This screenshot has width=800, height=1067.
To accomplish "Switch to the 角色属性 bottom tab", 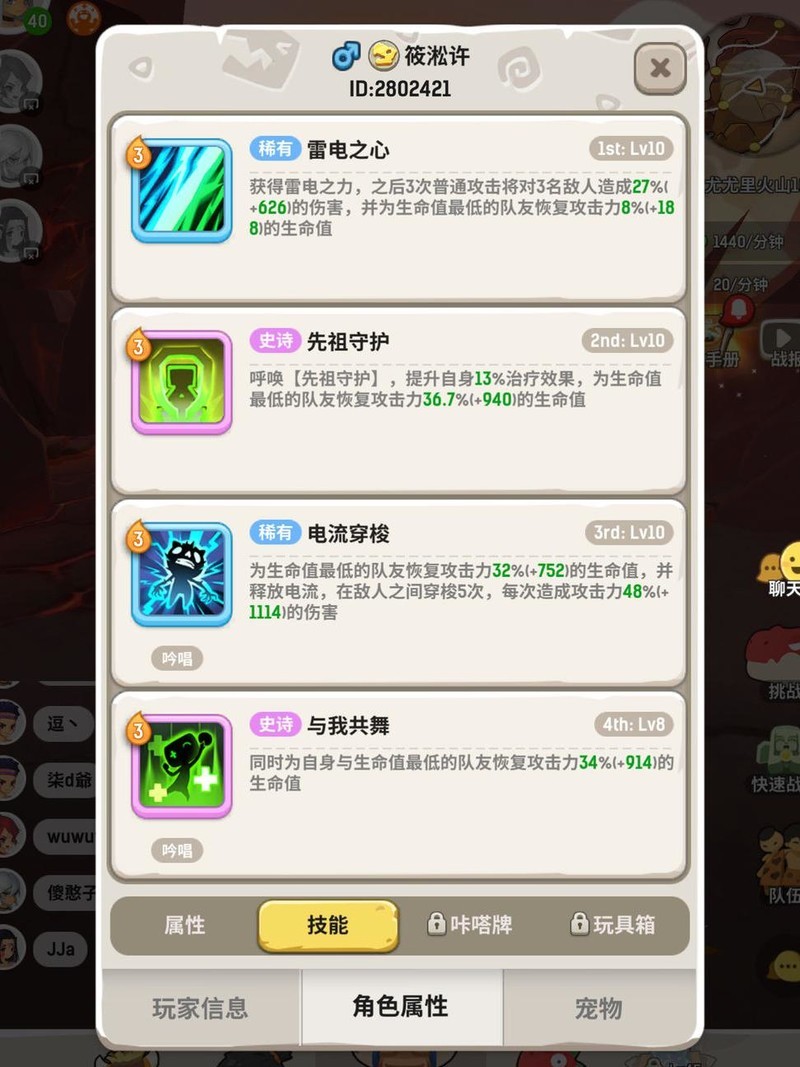I will [400, 1006].
